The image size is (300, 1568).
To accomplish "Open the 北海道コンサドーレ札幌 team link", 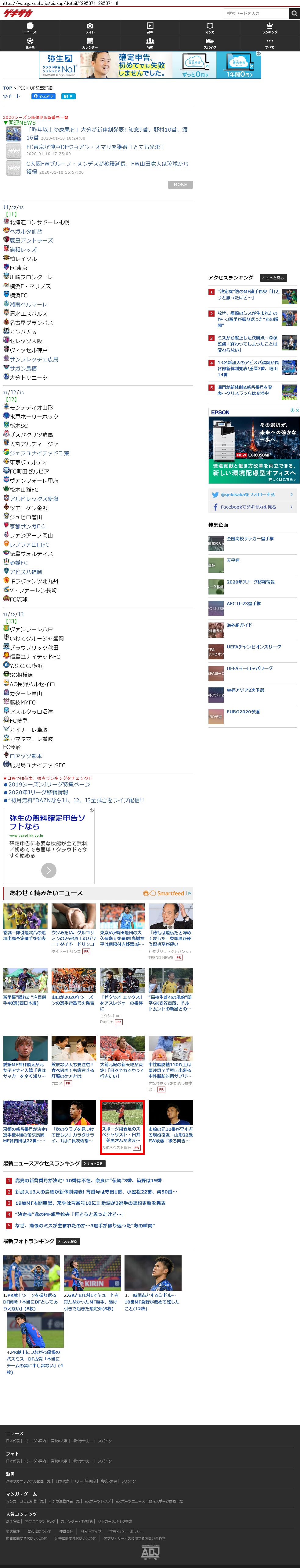I will pos(39,222).
